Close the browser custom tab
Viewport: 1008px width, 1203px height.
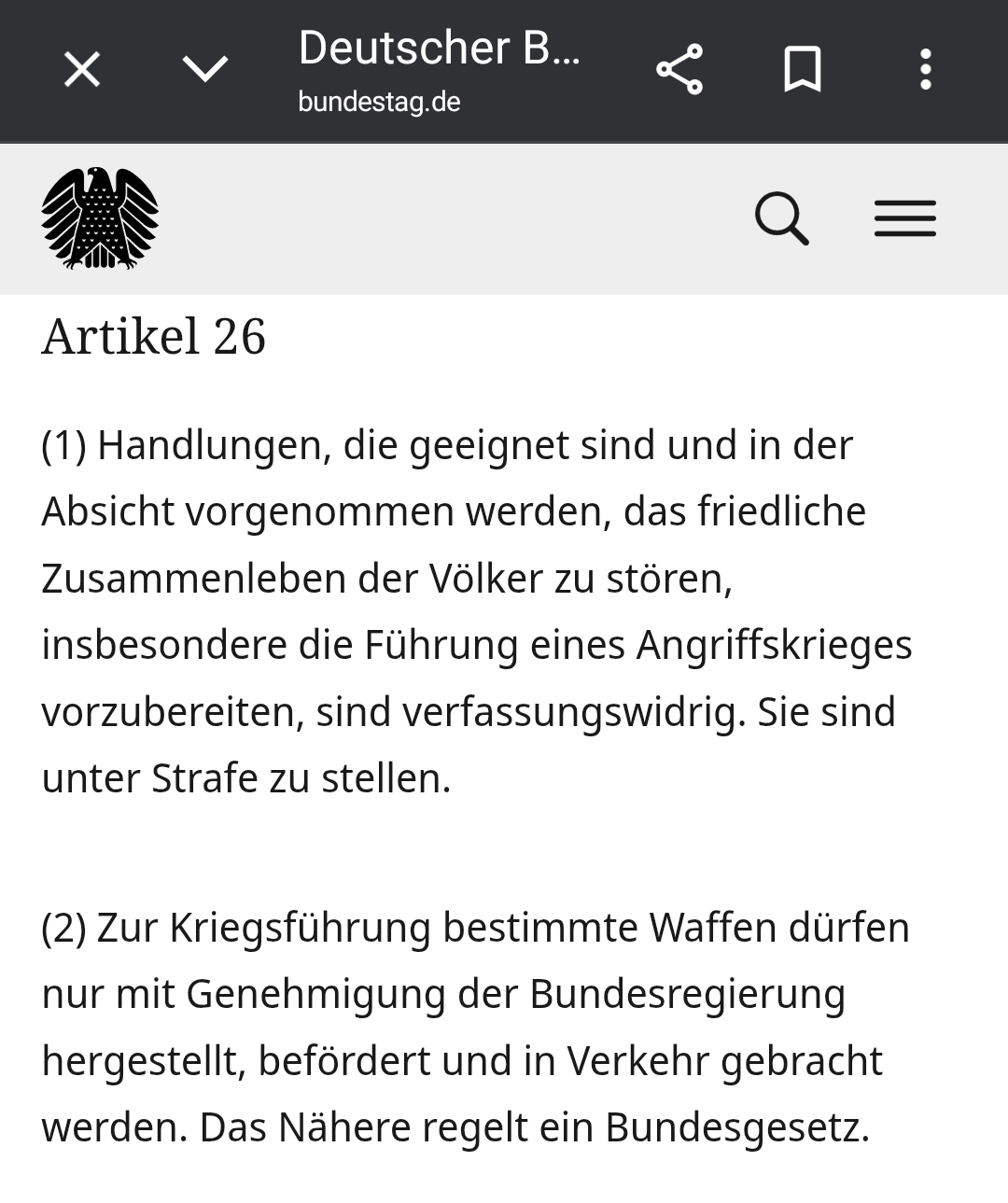point(81,69)
